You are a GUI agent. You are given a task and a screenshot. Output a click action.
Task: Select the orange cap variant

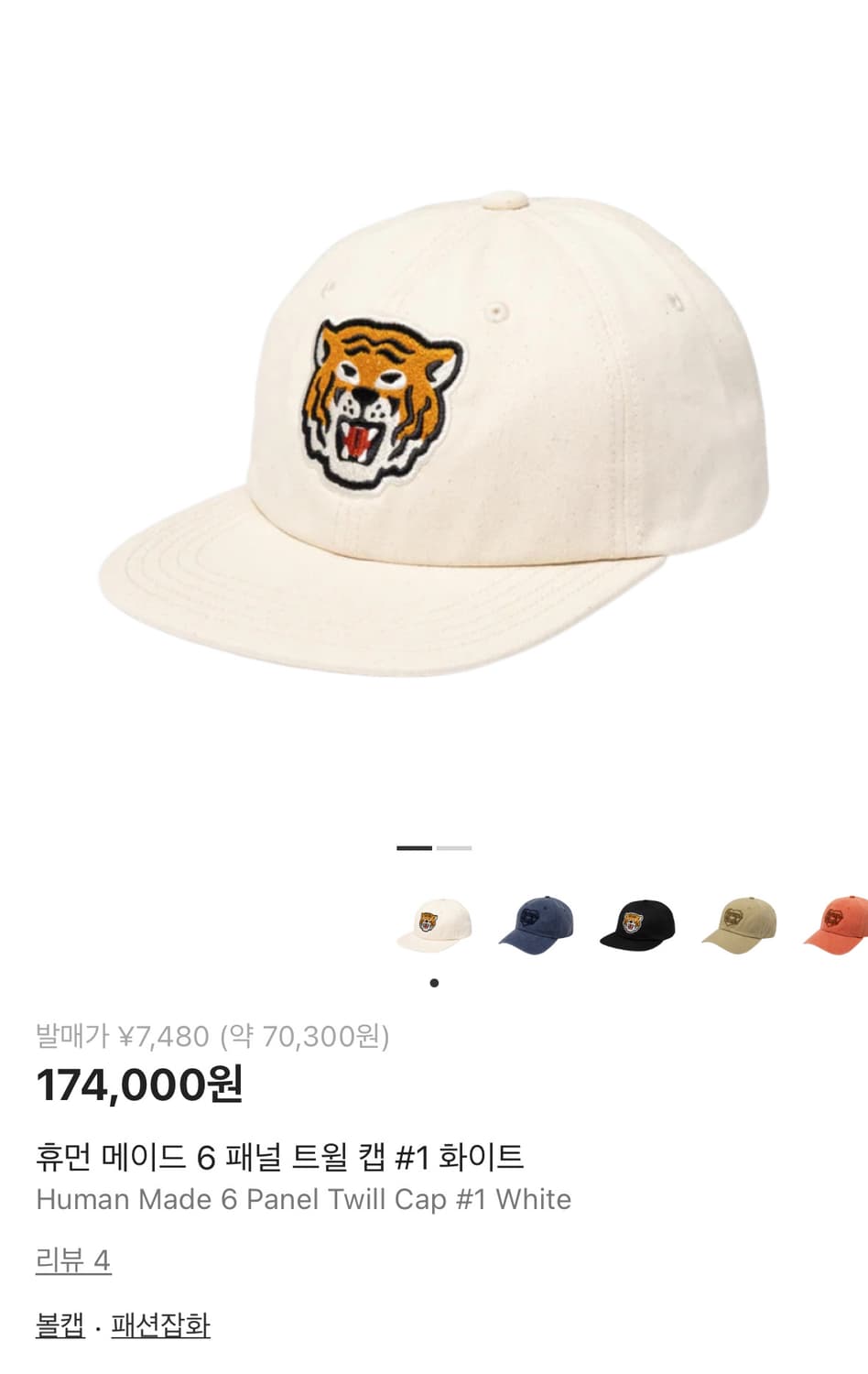[x=837, y=925]
